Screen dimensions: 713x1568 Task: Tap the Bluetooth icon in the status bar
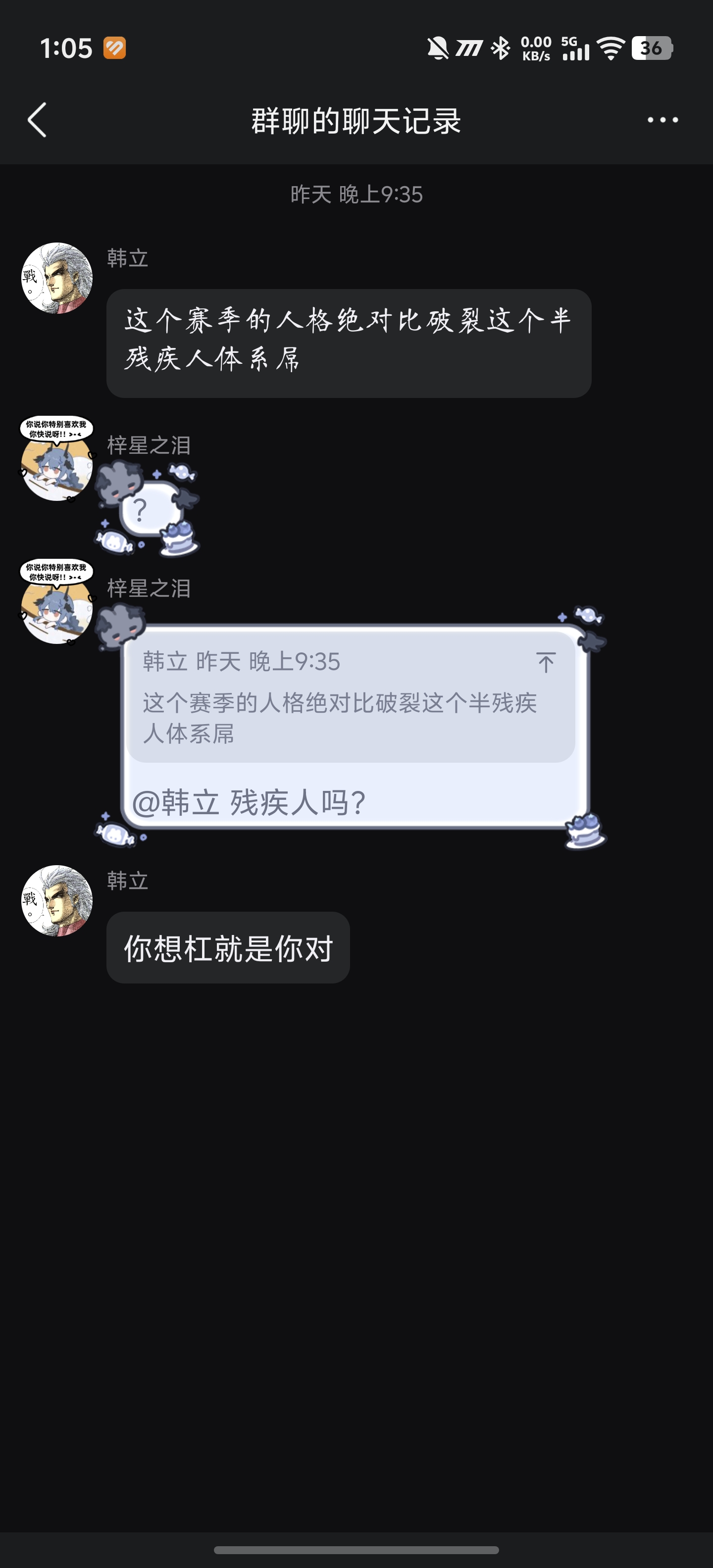(501, 48)
